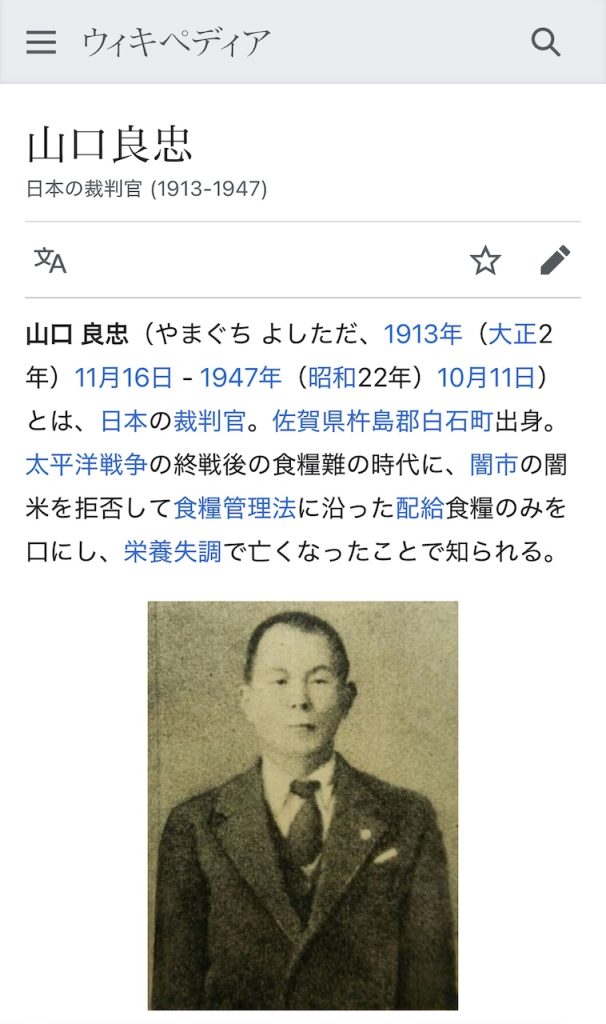Open the 日本 link
Screen dimensions: 606x1024
[x=124, y=421]
